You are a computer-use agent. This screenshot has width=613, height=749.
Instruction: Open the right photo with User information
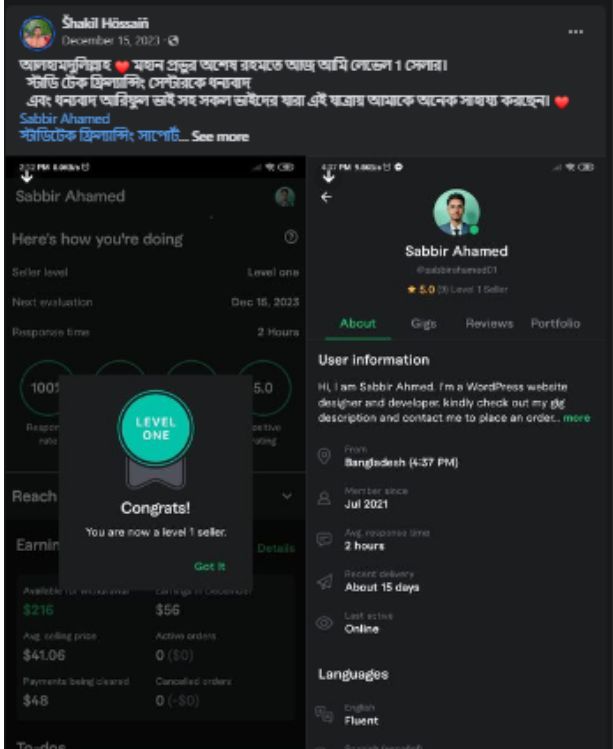click(458, 452)
